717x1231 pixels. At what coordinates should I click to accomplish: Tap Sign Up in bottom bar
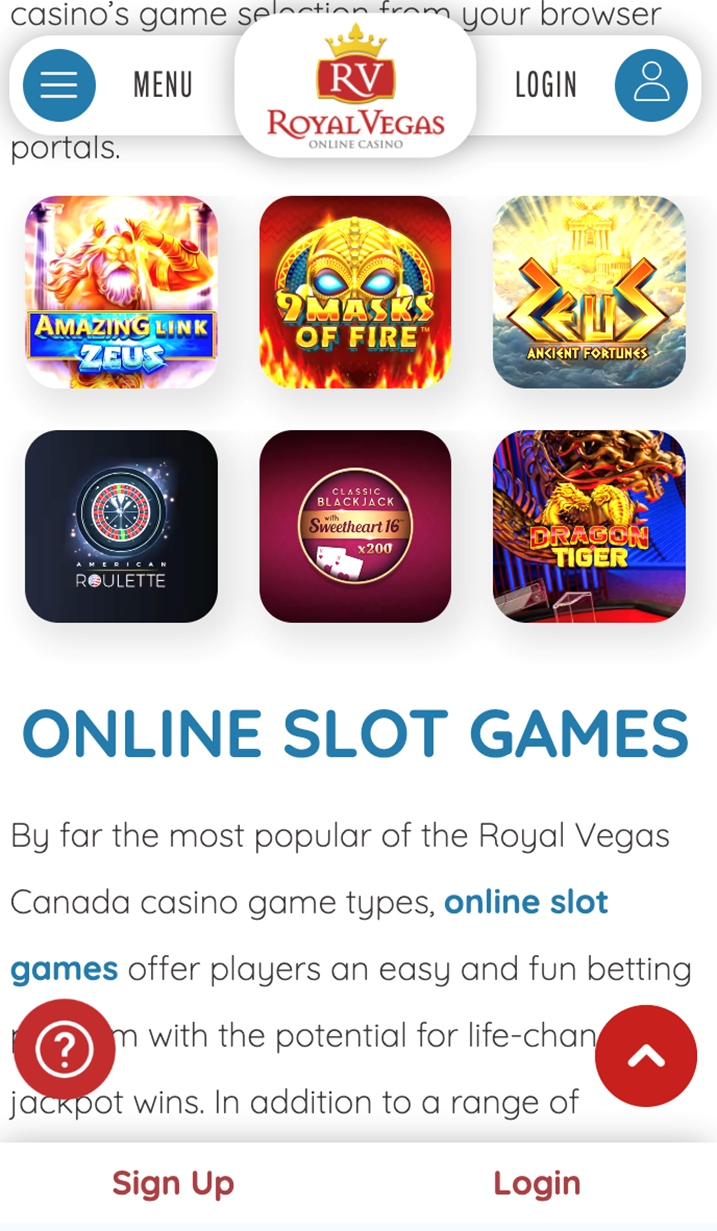pyautogui.click(x=173, y=1183)
